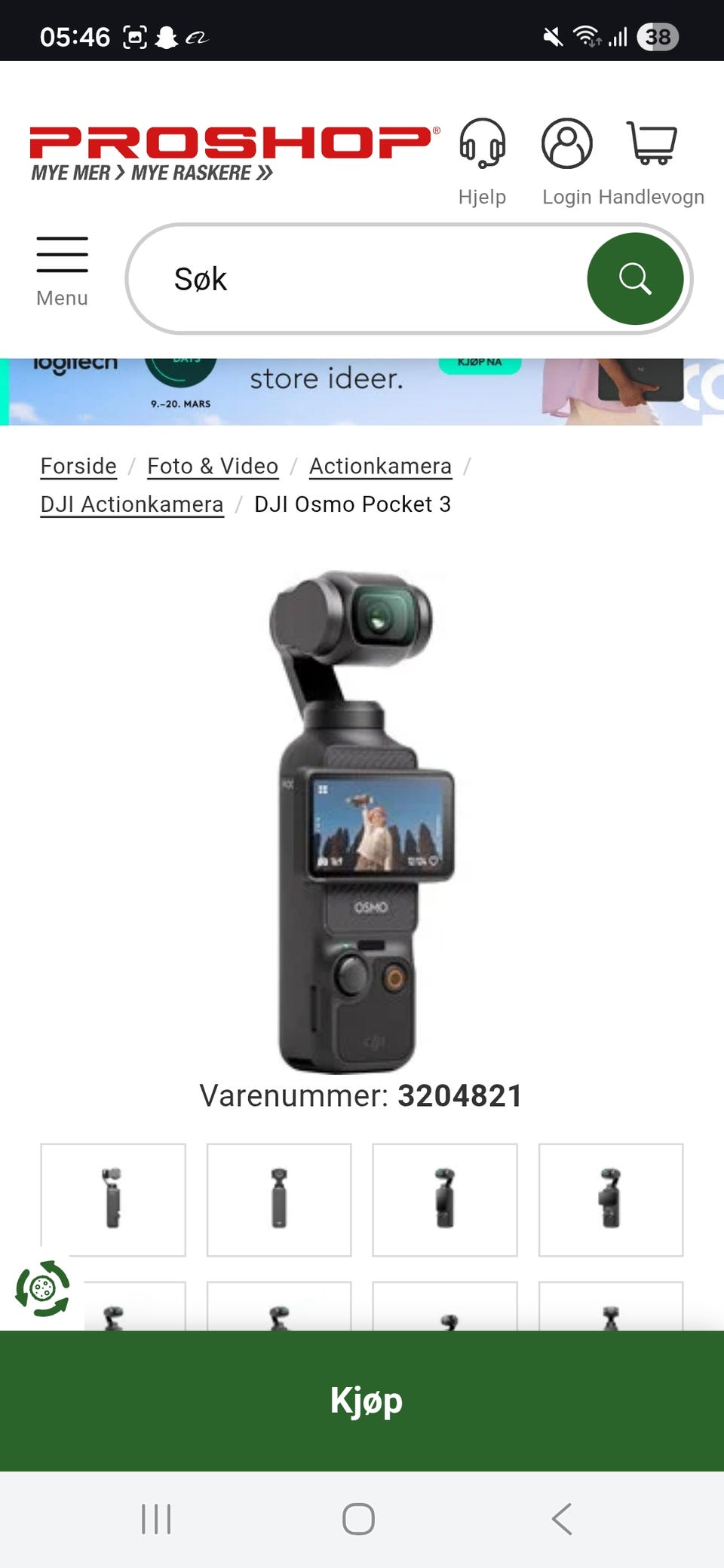Open the Foto & Video breadcrumb link
Screen dimensions: 724x1568
point(212,466)
